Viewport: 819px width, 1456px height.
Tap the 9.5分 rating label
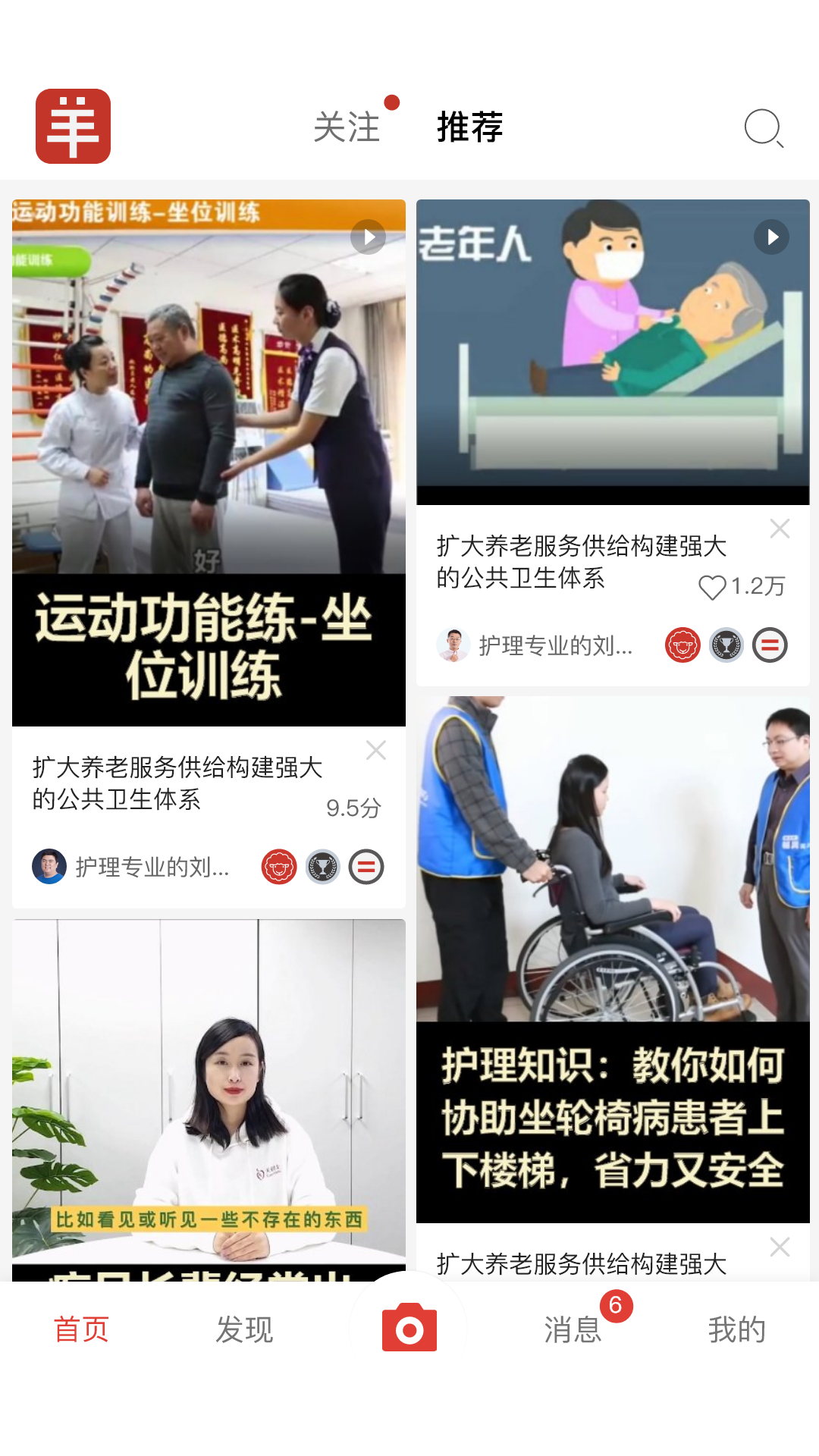353,808
